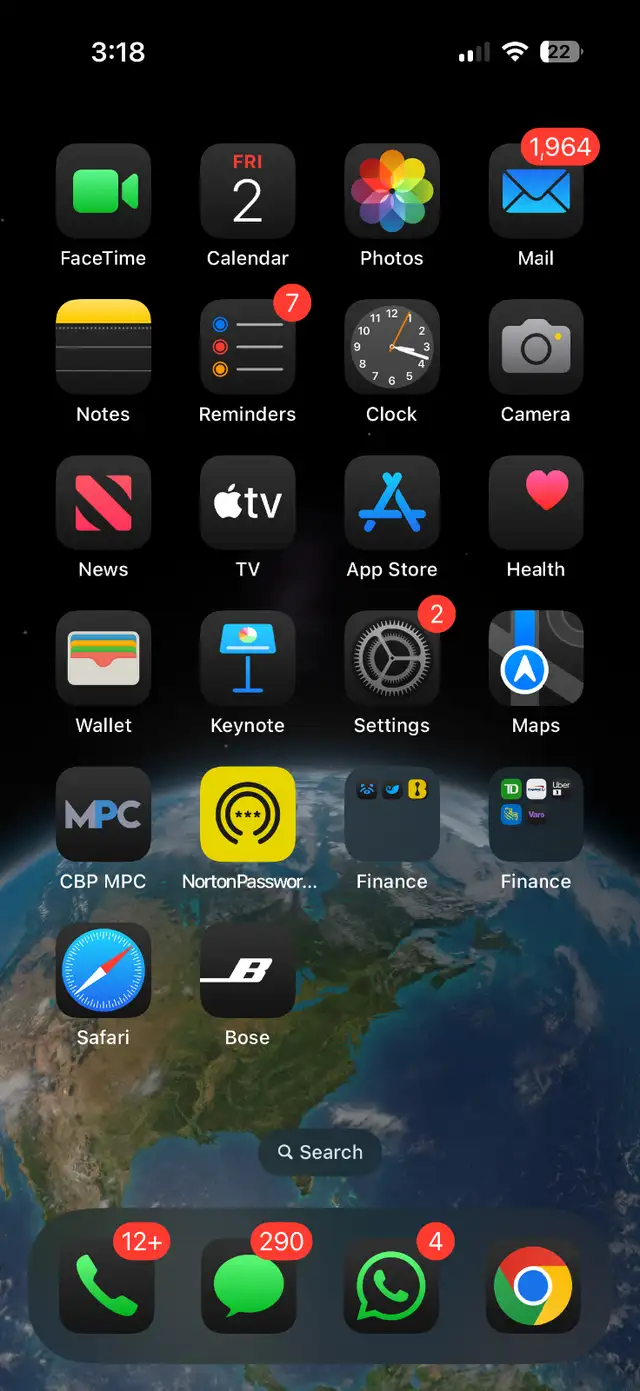This screenshot has height=1391, width=640.
Task: Launch the Safari browser
Action: pos(103,970)
